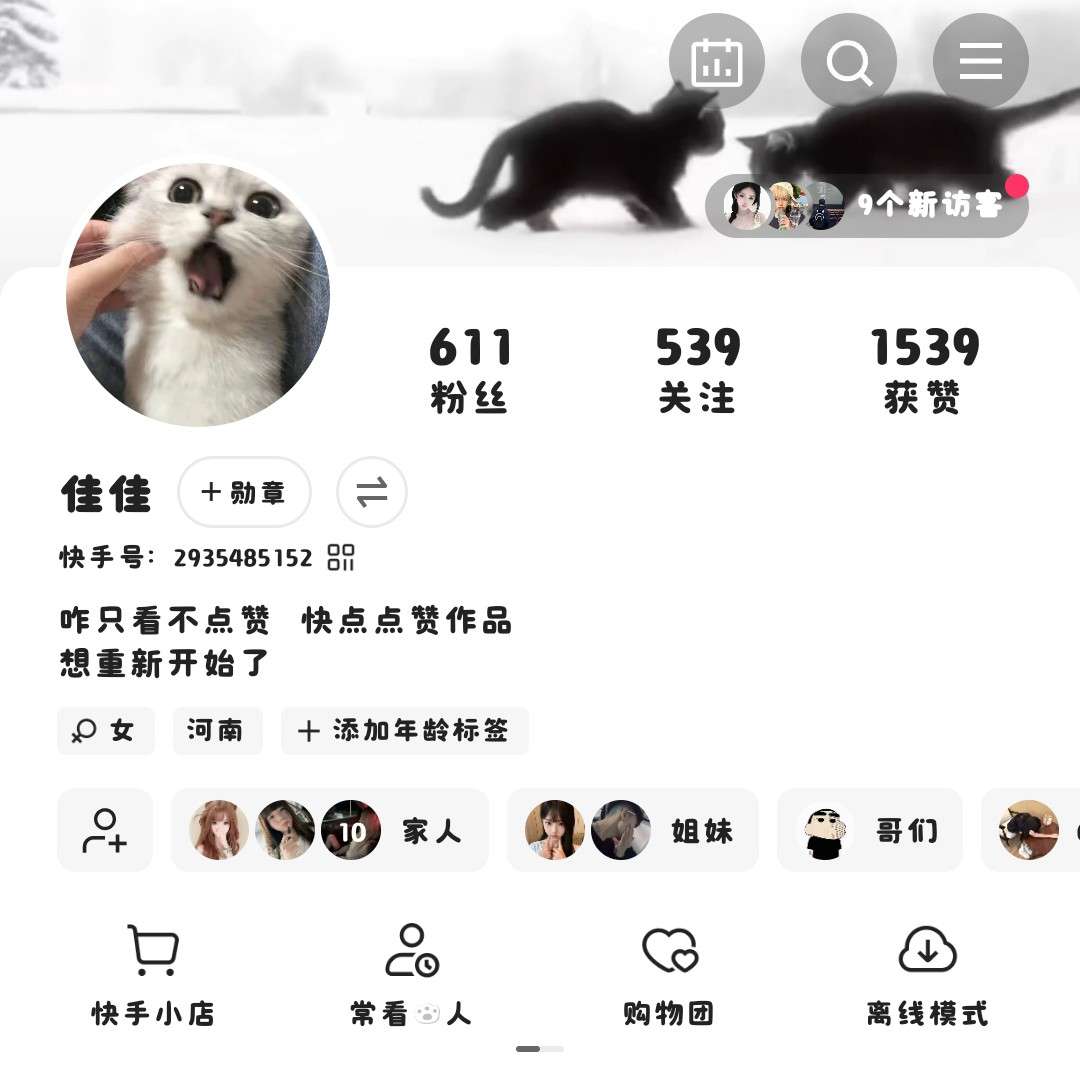View the 611 followers list
The height and width of the screenshot is (1080, 1080).
click(470, 370)
